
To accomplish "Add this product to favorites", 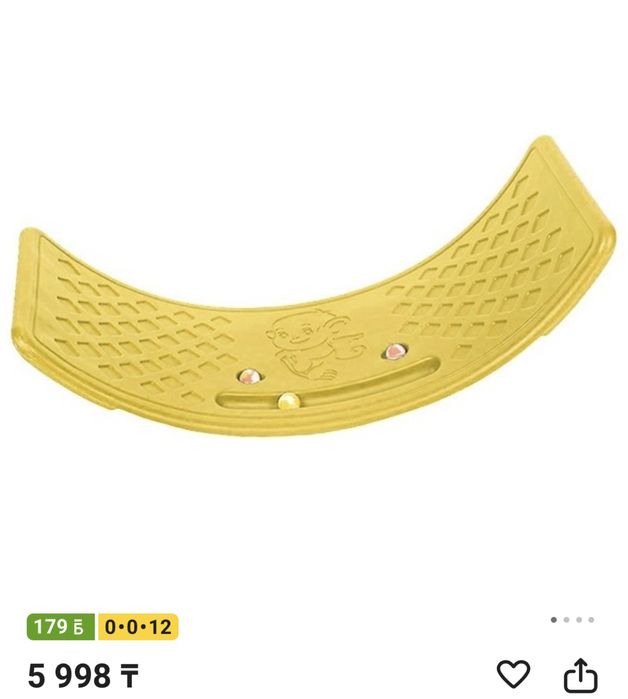I will (513, 674).
